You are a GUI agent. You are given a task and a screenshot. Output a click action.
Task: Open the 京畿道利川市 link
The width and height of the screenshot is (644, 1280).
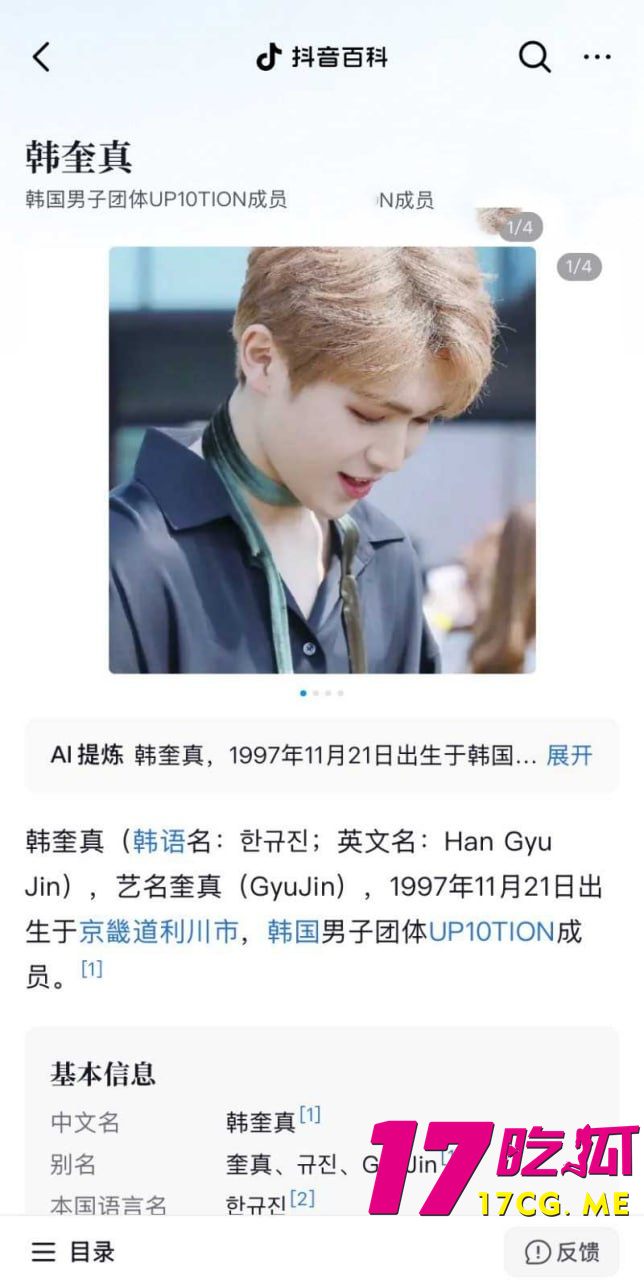159,932
